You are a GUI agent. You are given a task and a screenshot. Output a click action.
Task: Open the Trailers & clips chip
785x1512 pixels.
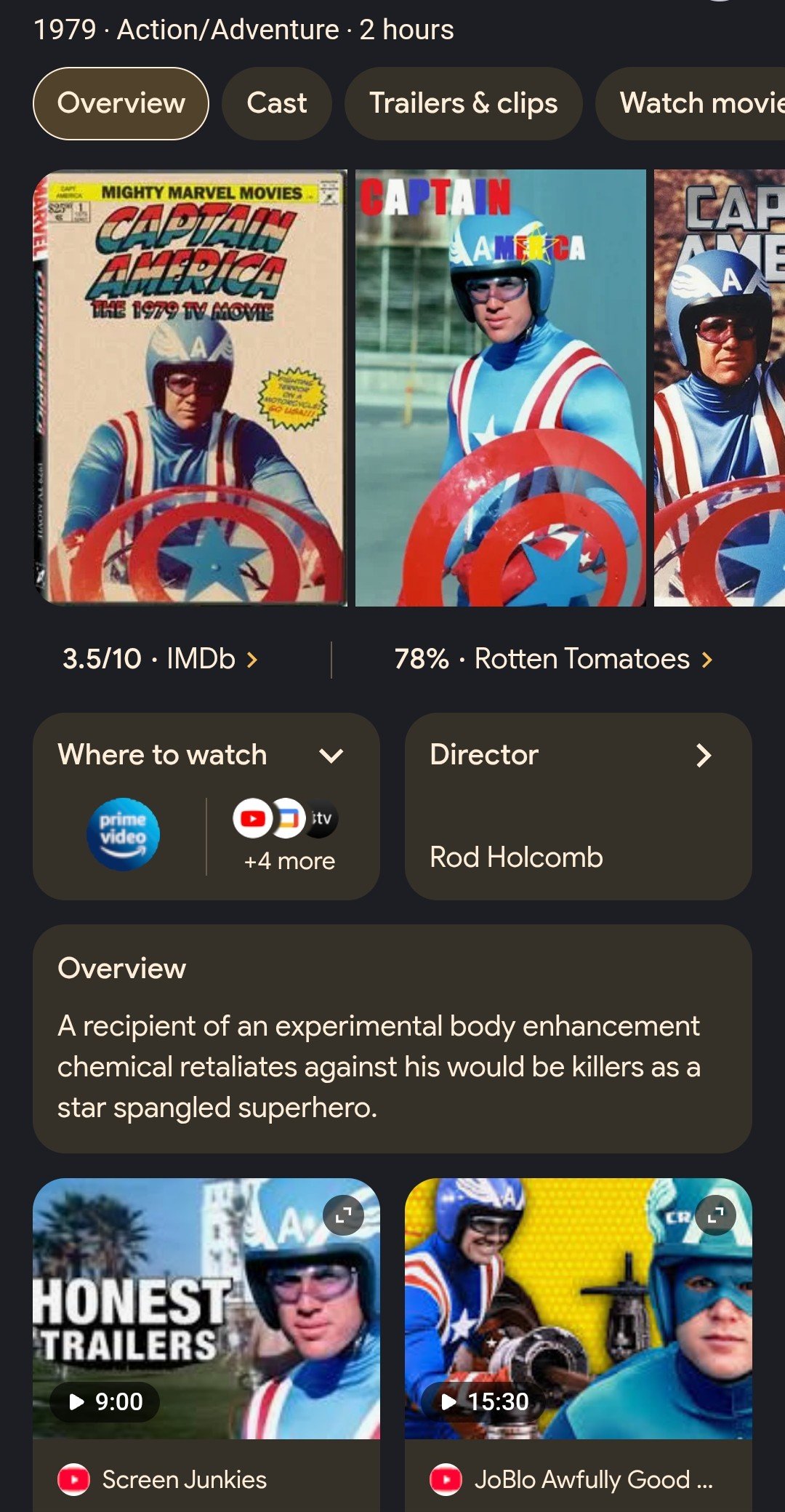coord(463,103)
